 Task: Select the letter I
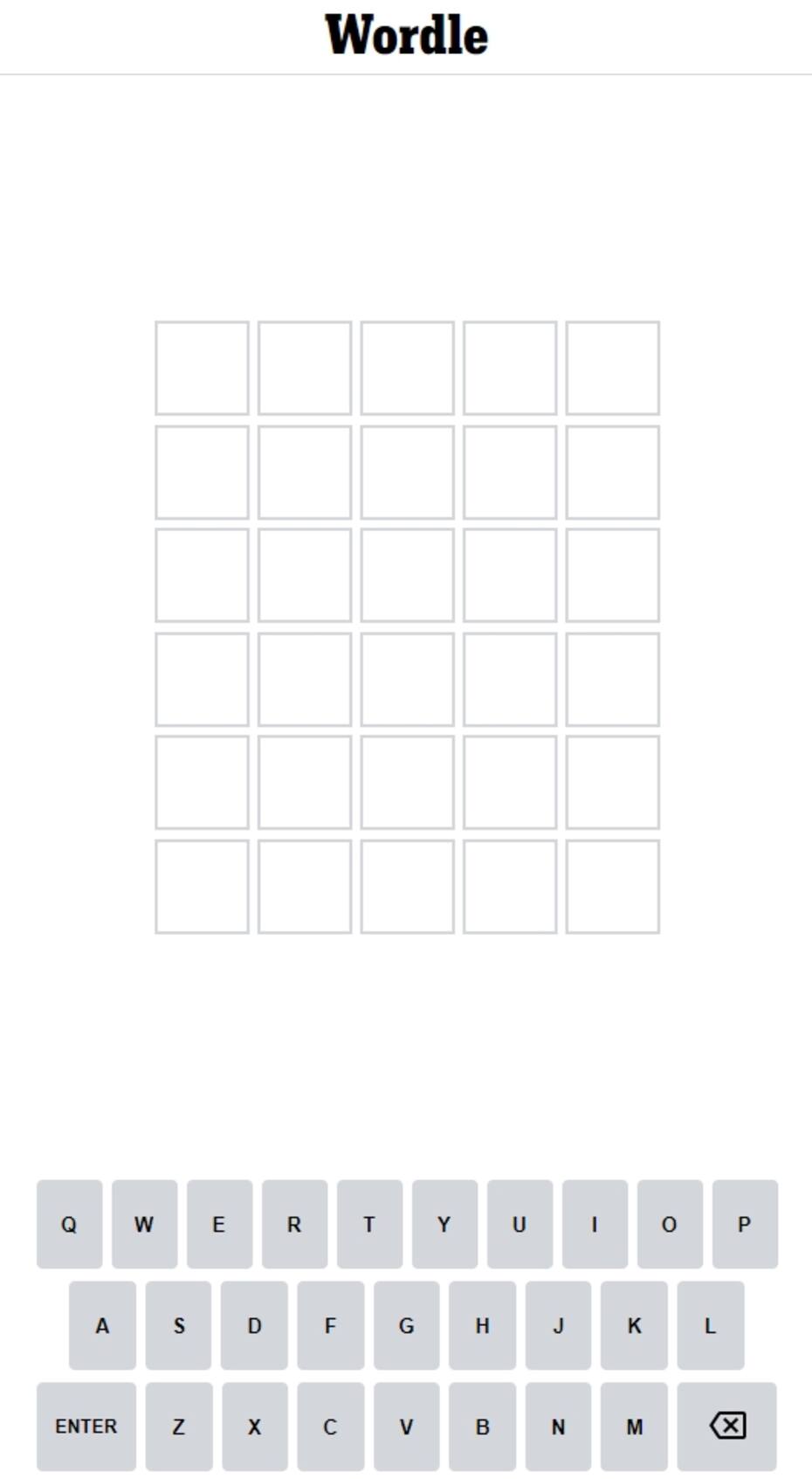click(x=595, y=1224)
